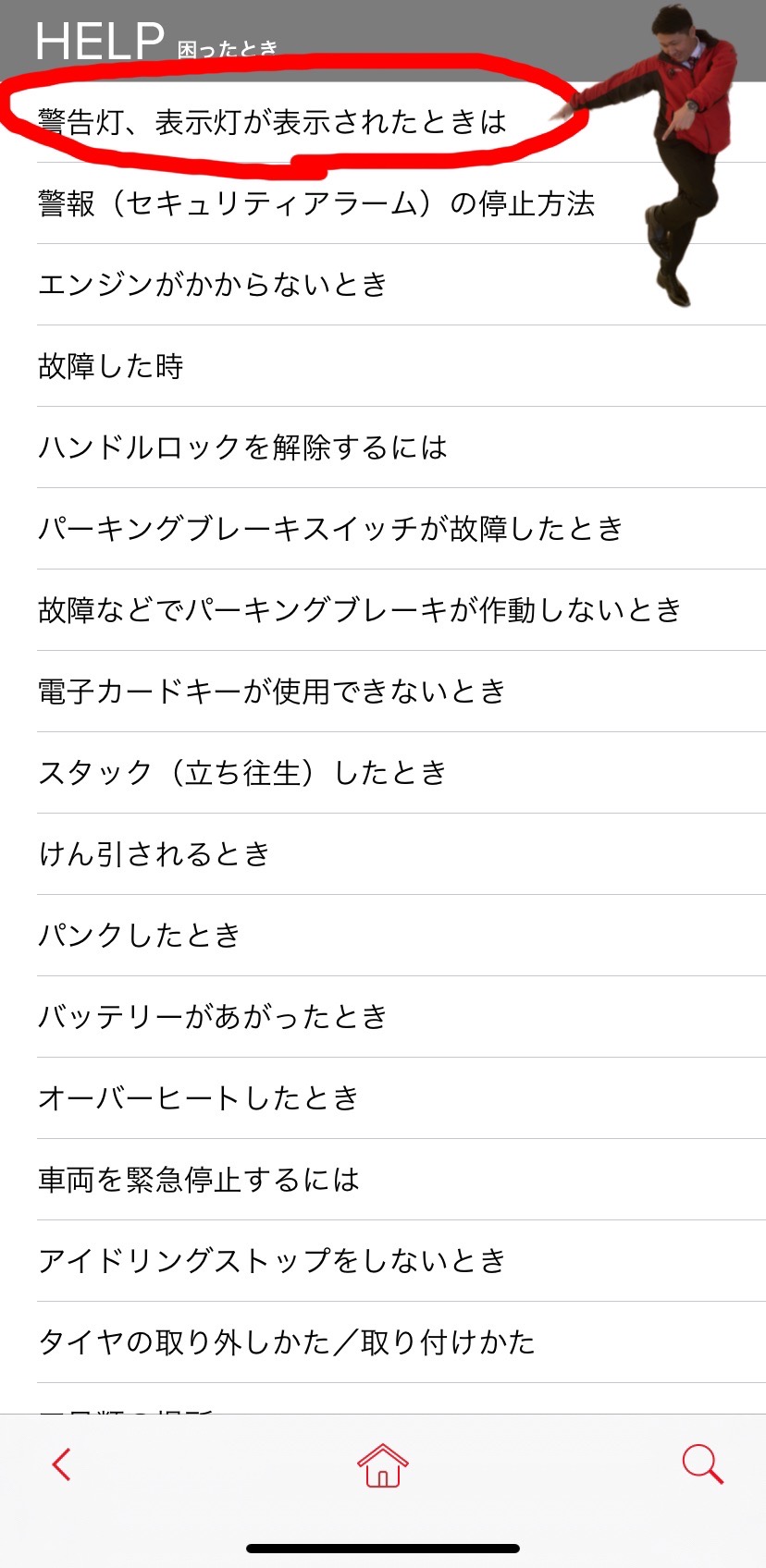Open 故障などでパーキングブレーキが作動しないとき

point(383,610)
